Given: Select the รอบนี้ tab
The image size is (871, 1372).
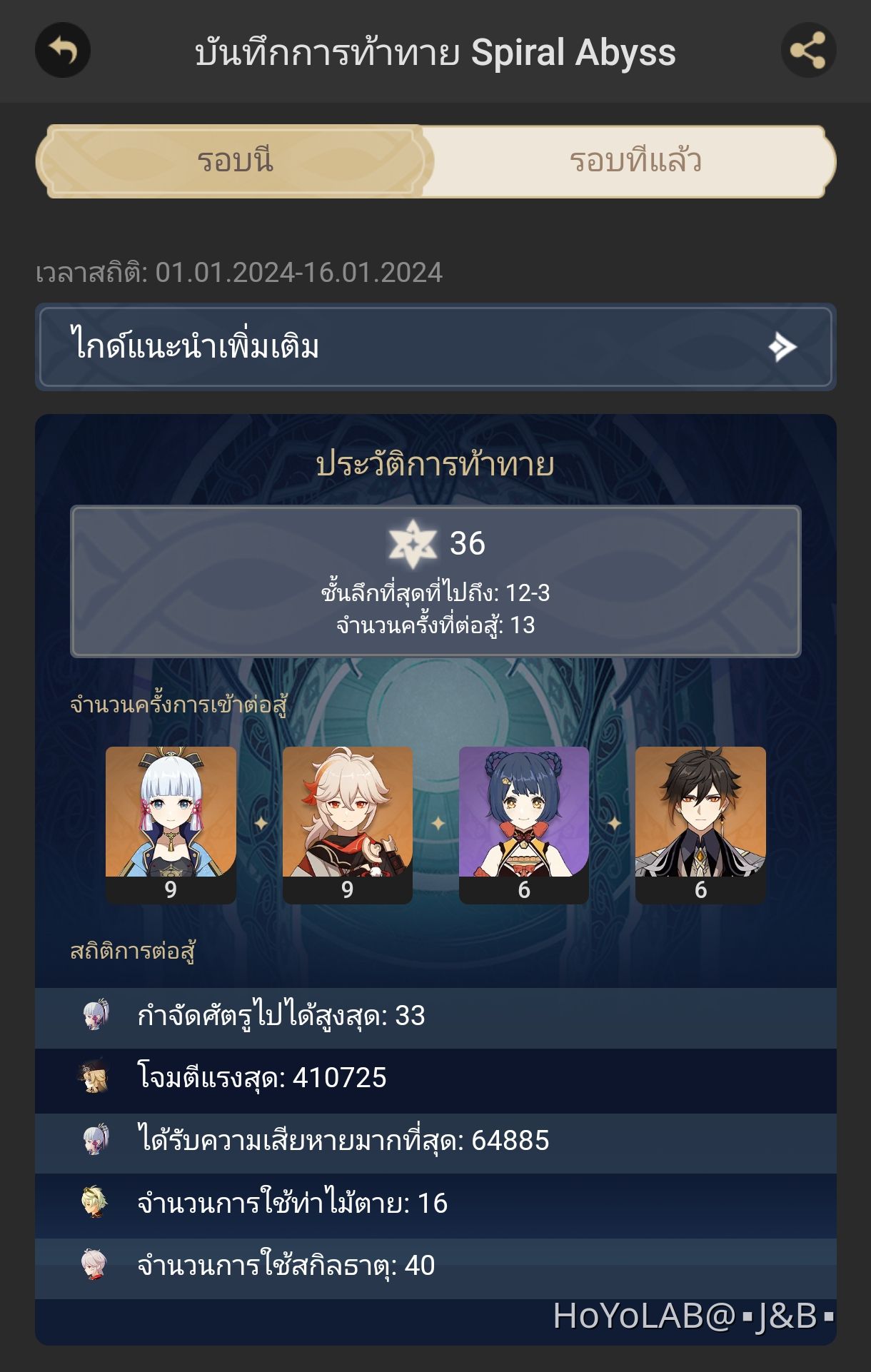Looking at the screenshot, I should (236, 161).
